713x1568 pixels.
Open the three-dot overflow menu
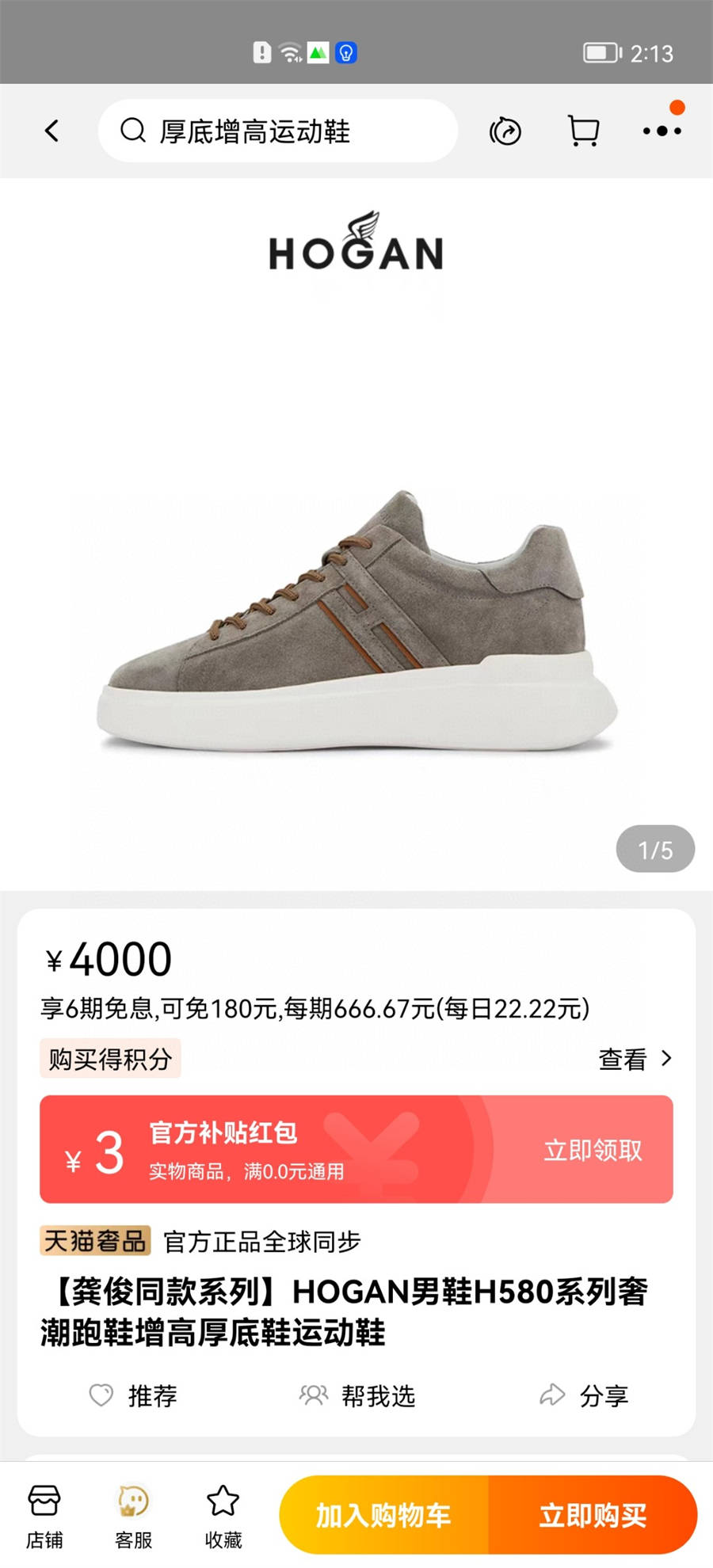[662, 131]
